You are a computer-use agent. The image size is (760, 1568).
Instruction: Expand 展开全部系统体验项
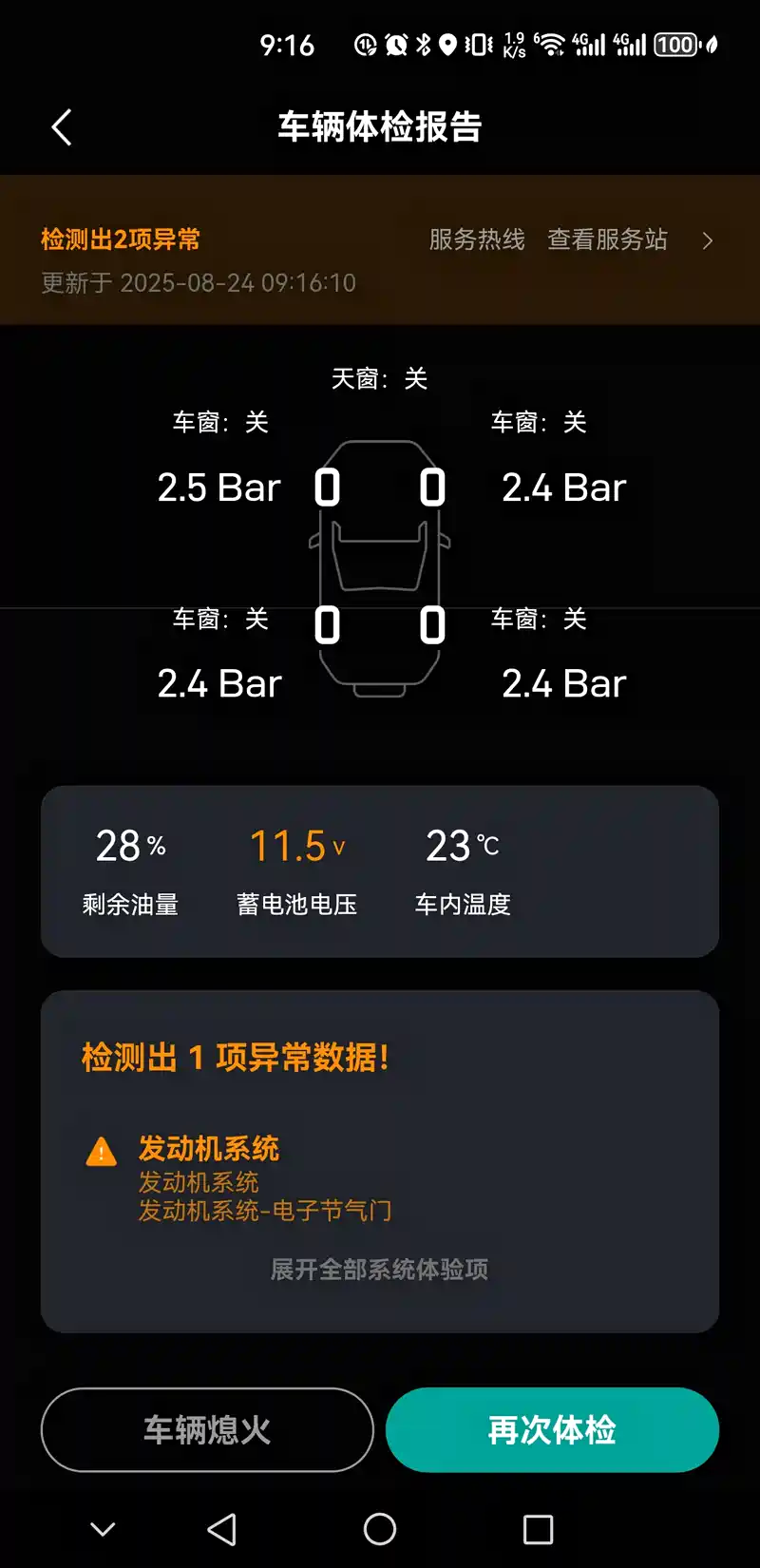(x=379, y=1270)
